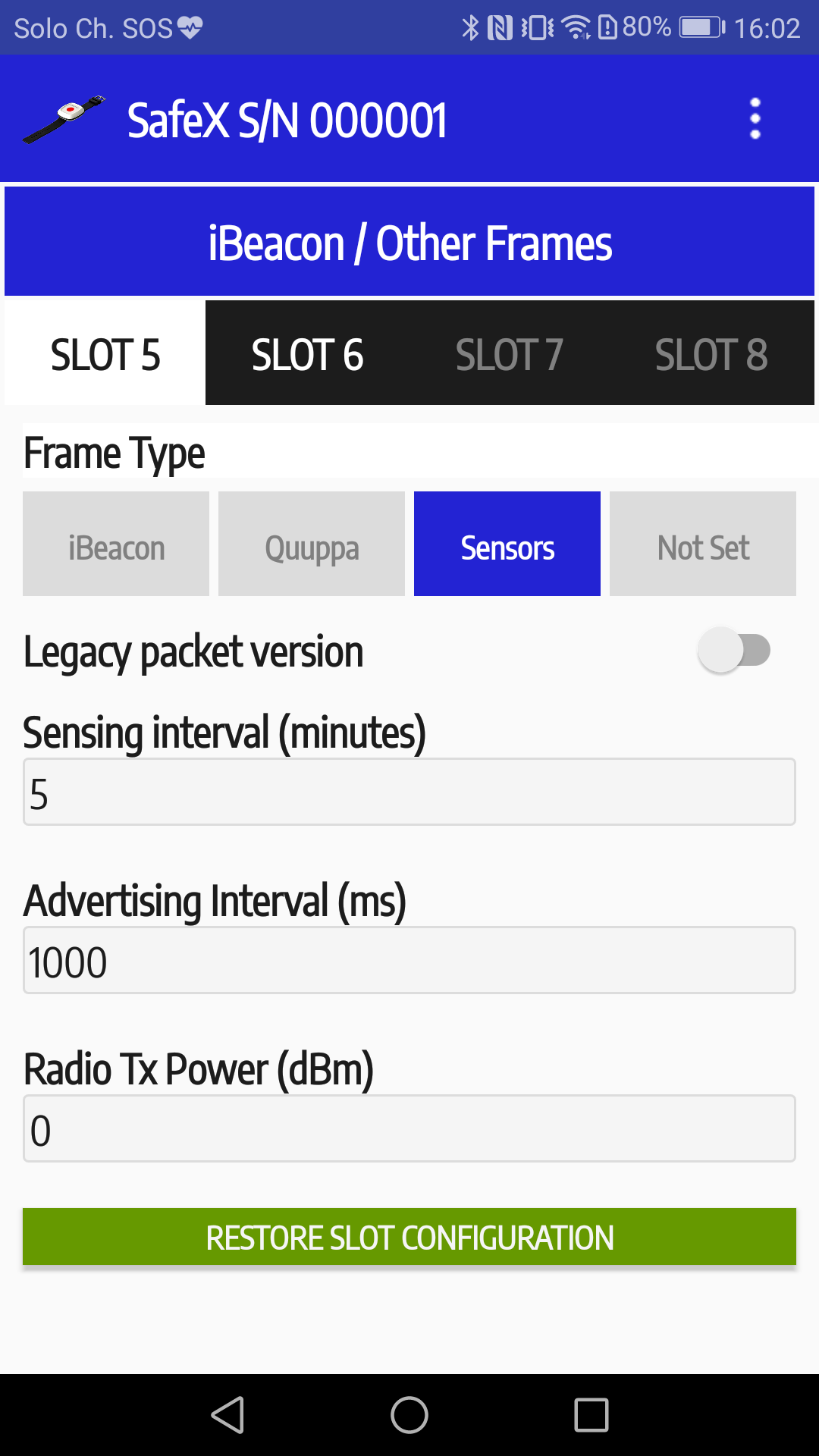Screen dimensions: 819x1456
Task: Select the iBeacon frame type
Action: click(x=116, y=544)
